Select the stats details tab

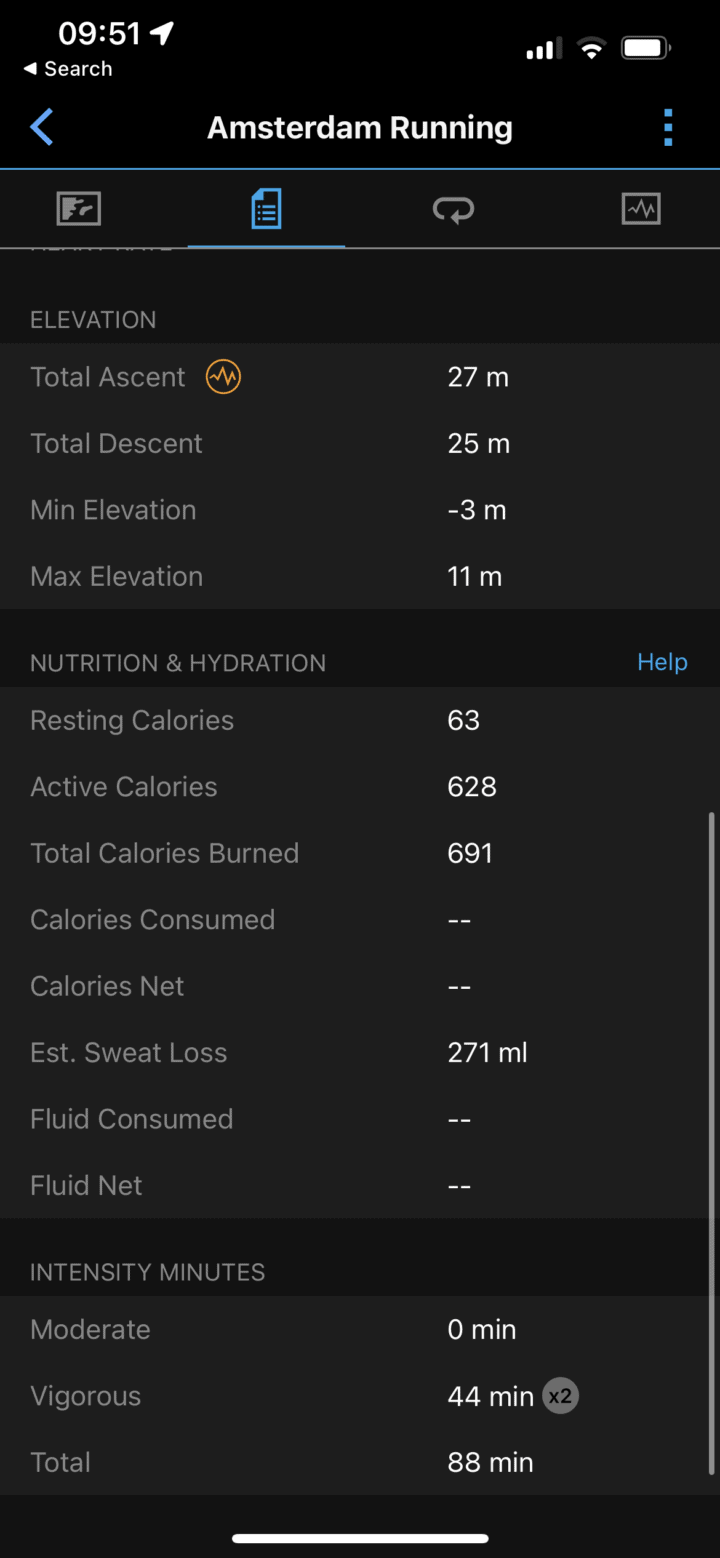tap(266, 209)
